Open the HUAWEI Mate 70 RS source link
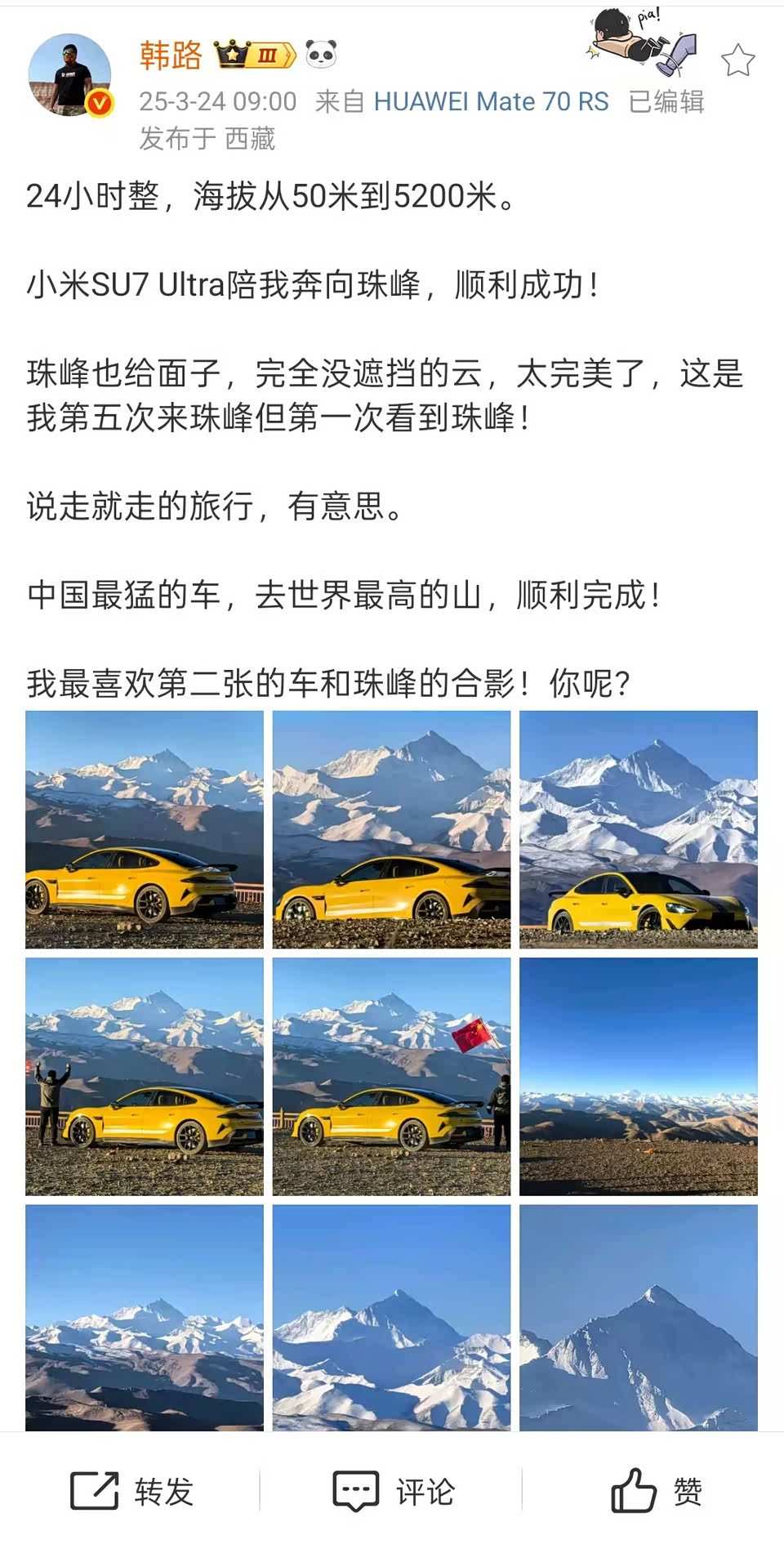 [491, 101]
